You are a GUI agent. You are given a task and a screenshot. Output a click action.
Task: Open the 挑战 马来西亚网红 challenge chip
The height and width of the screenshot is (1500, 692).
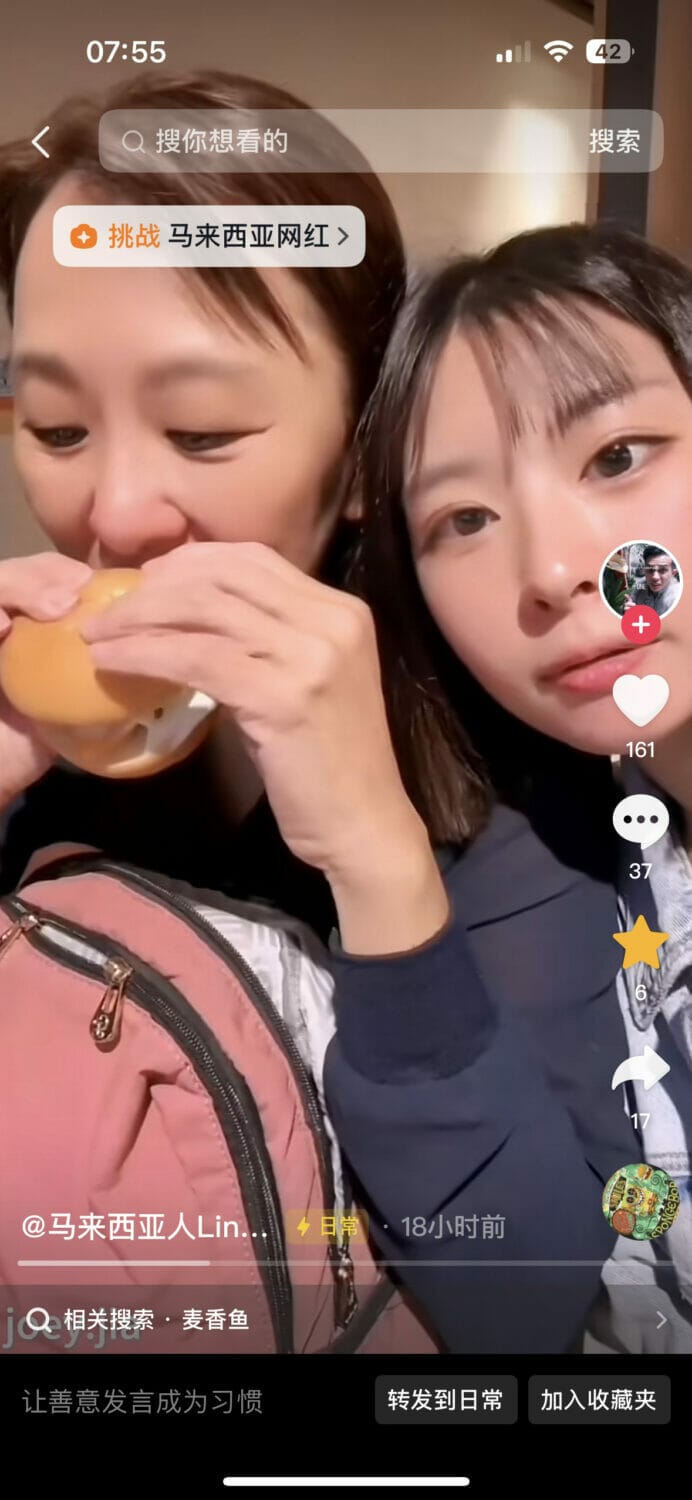click(209, 236)
